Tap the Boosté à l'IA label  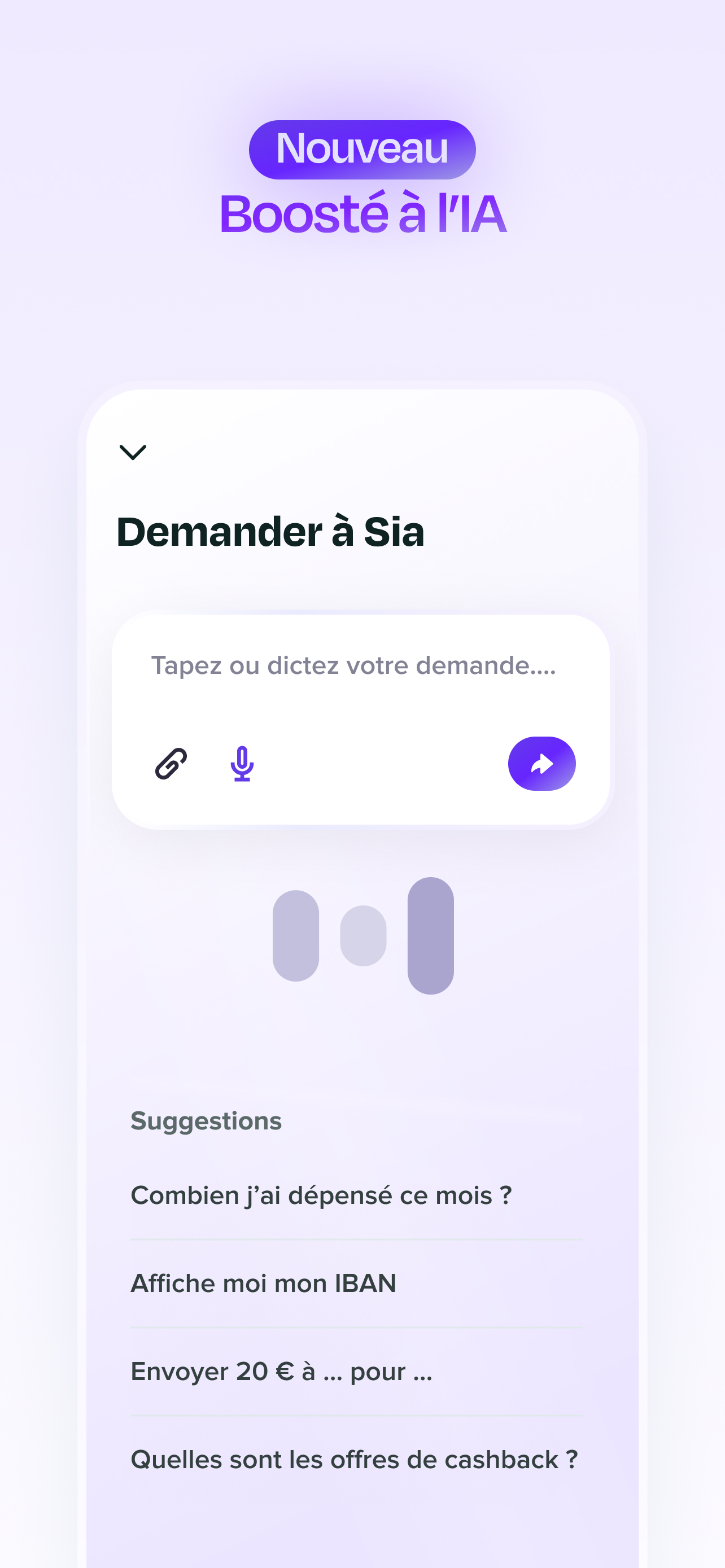[363, 212]
